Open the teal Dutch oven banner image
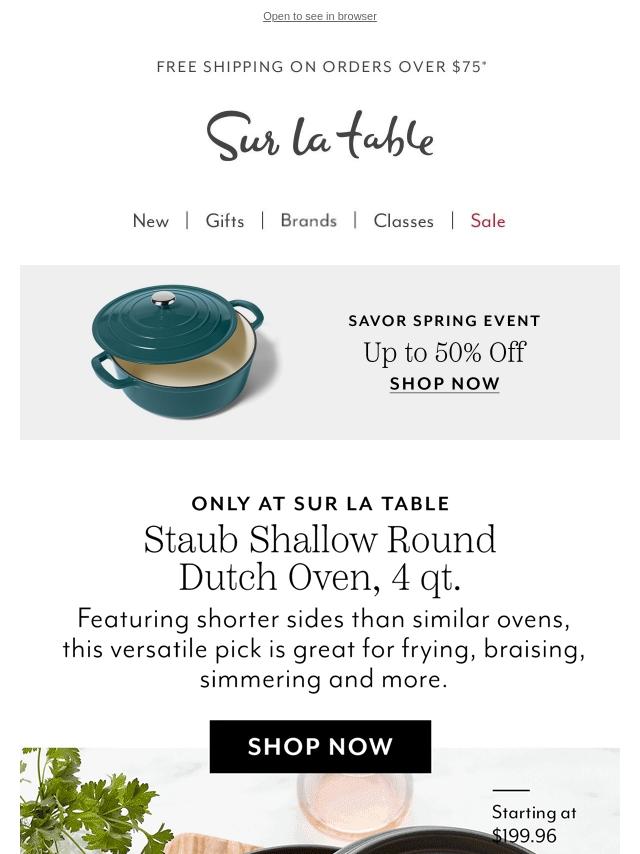 coord(177,352)
